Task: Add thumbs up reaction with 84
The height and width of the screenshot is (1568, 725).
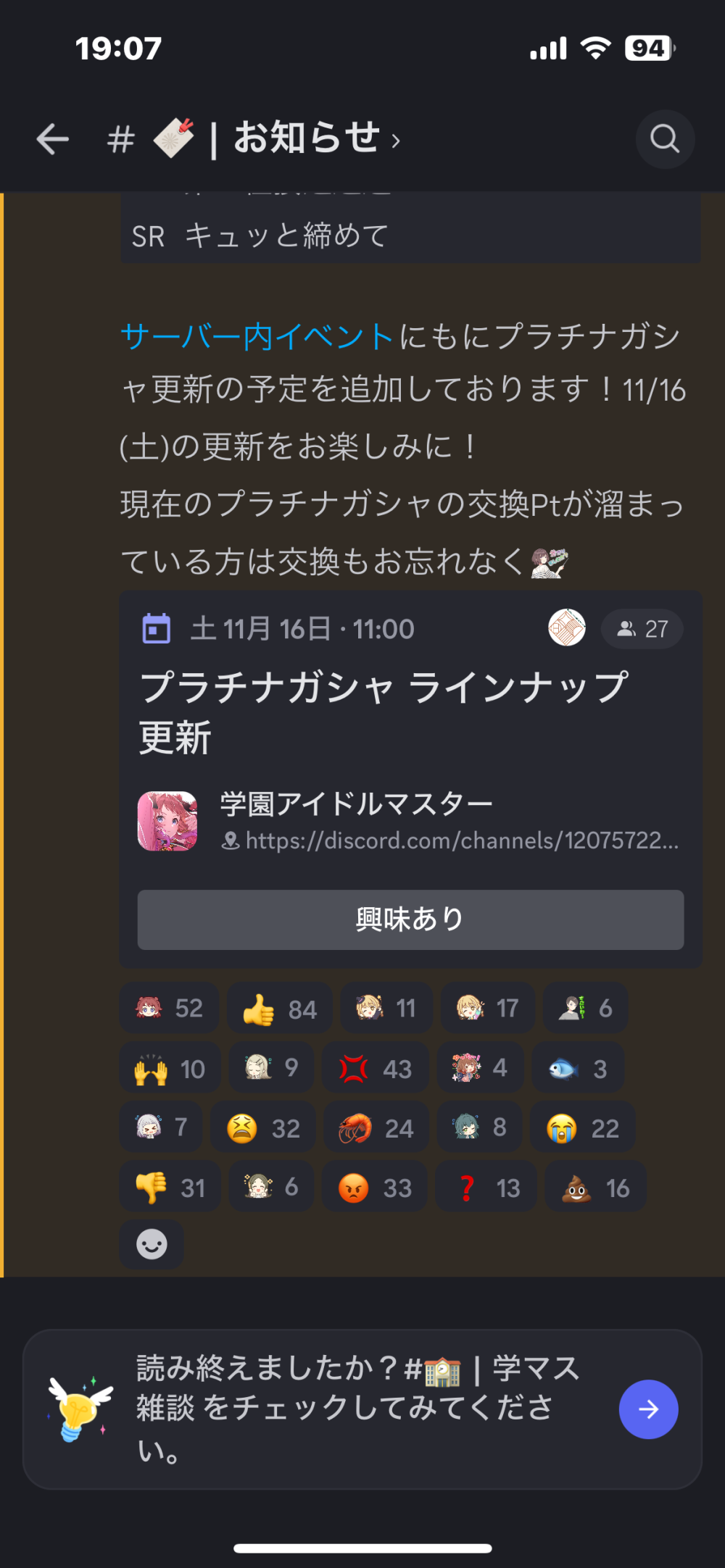Action: tap(280, 1009)
